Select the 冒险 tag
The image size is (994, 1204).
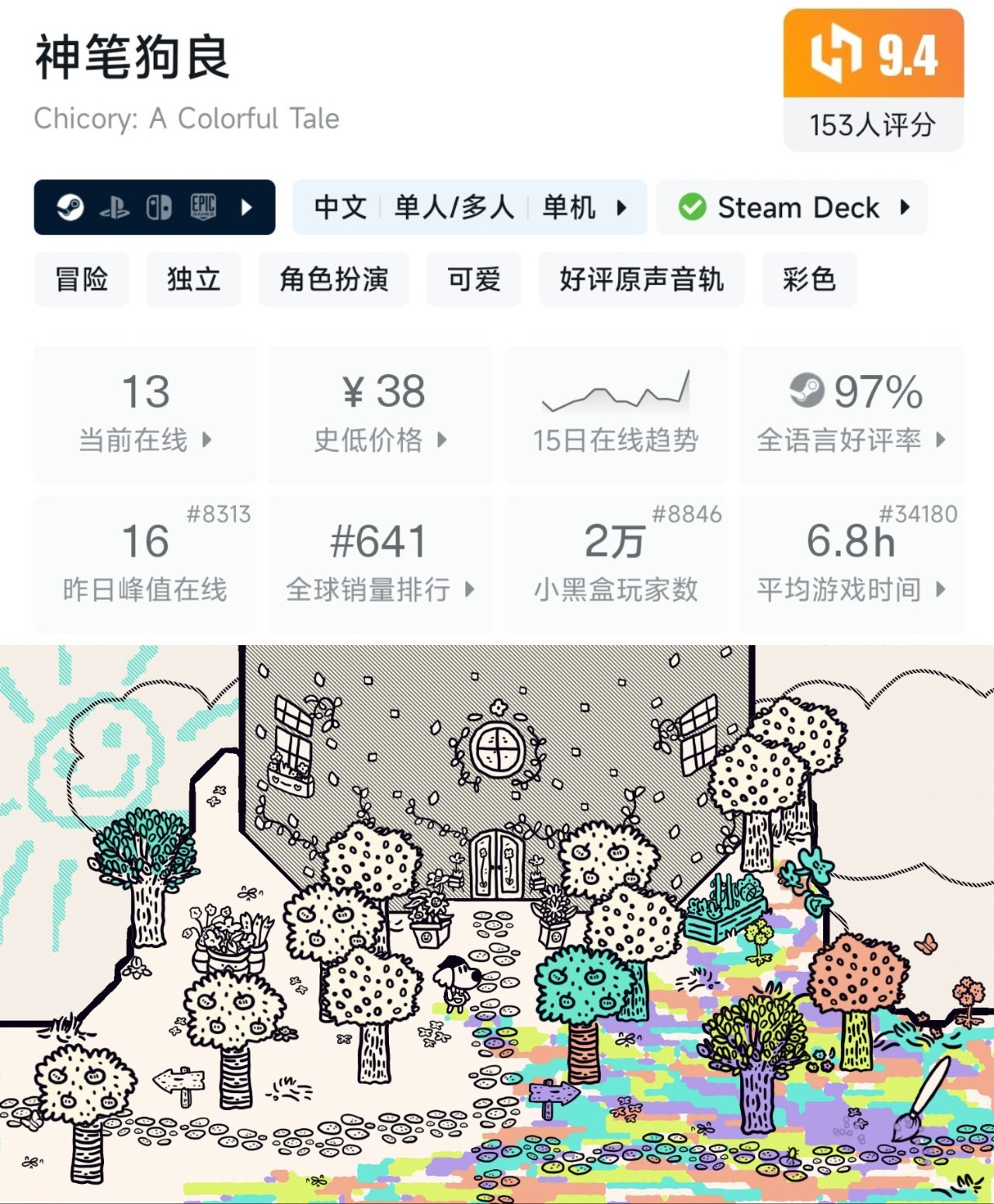pyautogui.click(x=82, y=279)
